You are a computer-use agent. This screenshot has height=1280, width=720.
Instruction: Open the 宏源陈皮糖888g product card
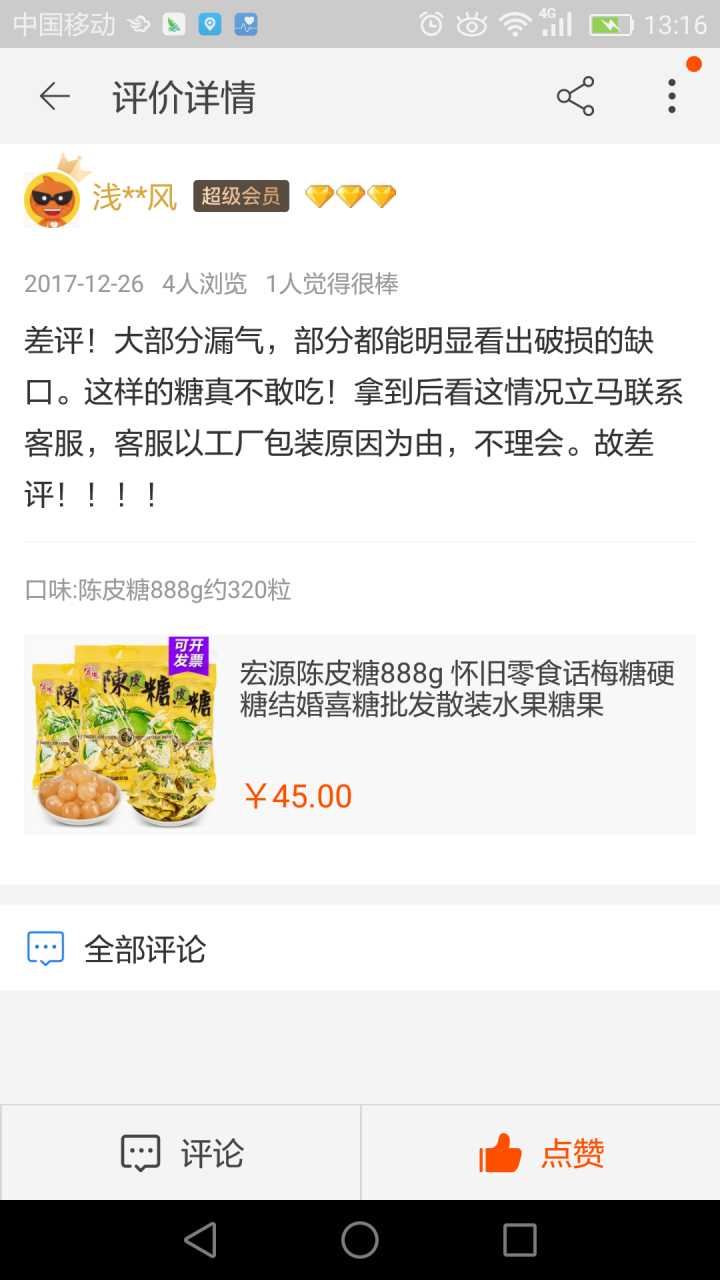tap(360, 734)
